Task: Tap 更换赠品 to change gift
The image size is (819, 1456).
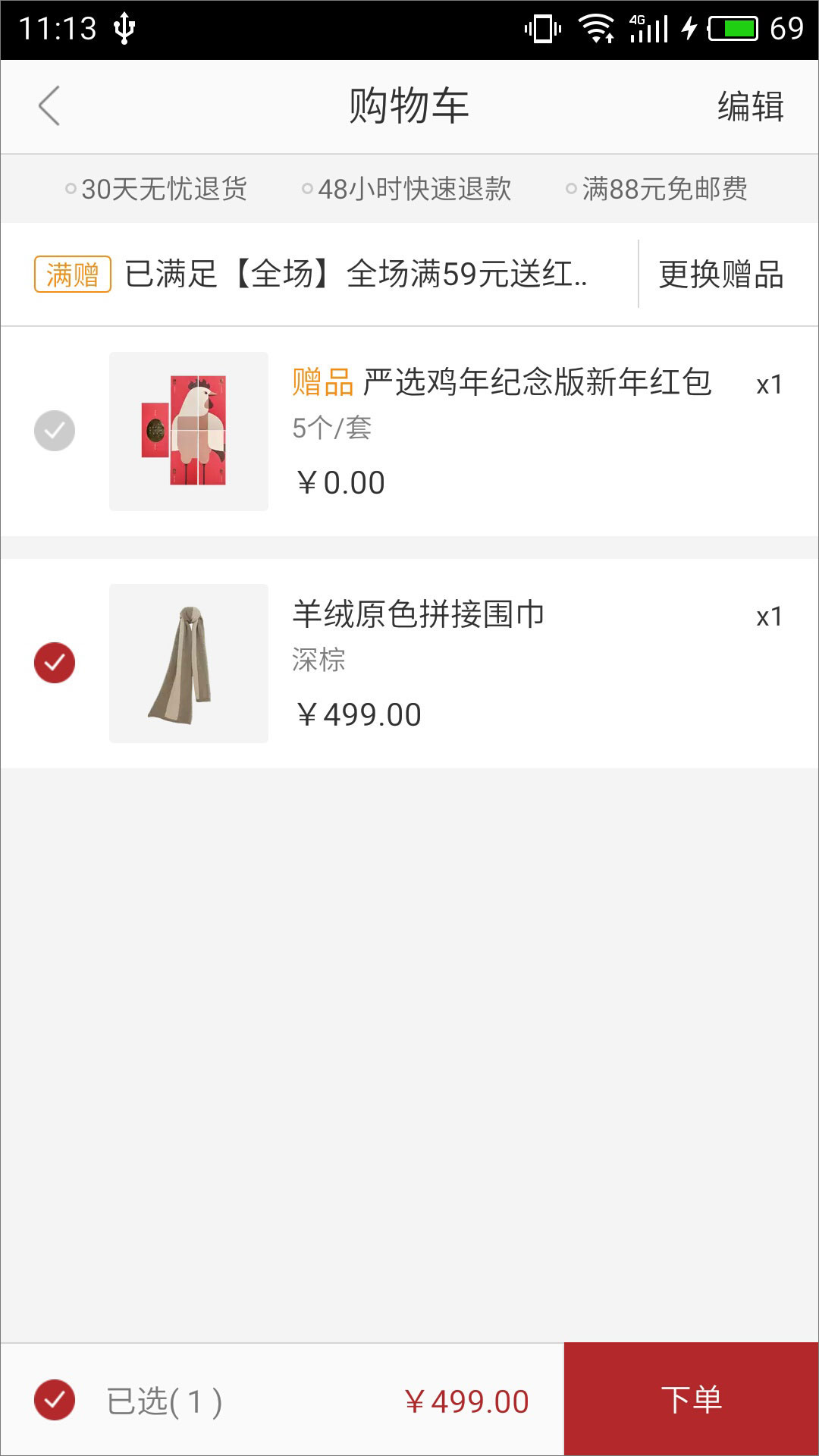Action: (x=722, y=275)
